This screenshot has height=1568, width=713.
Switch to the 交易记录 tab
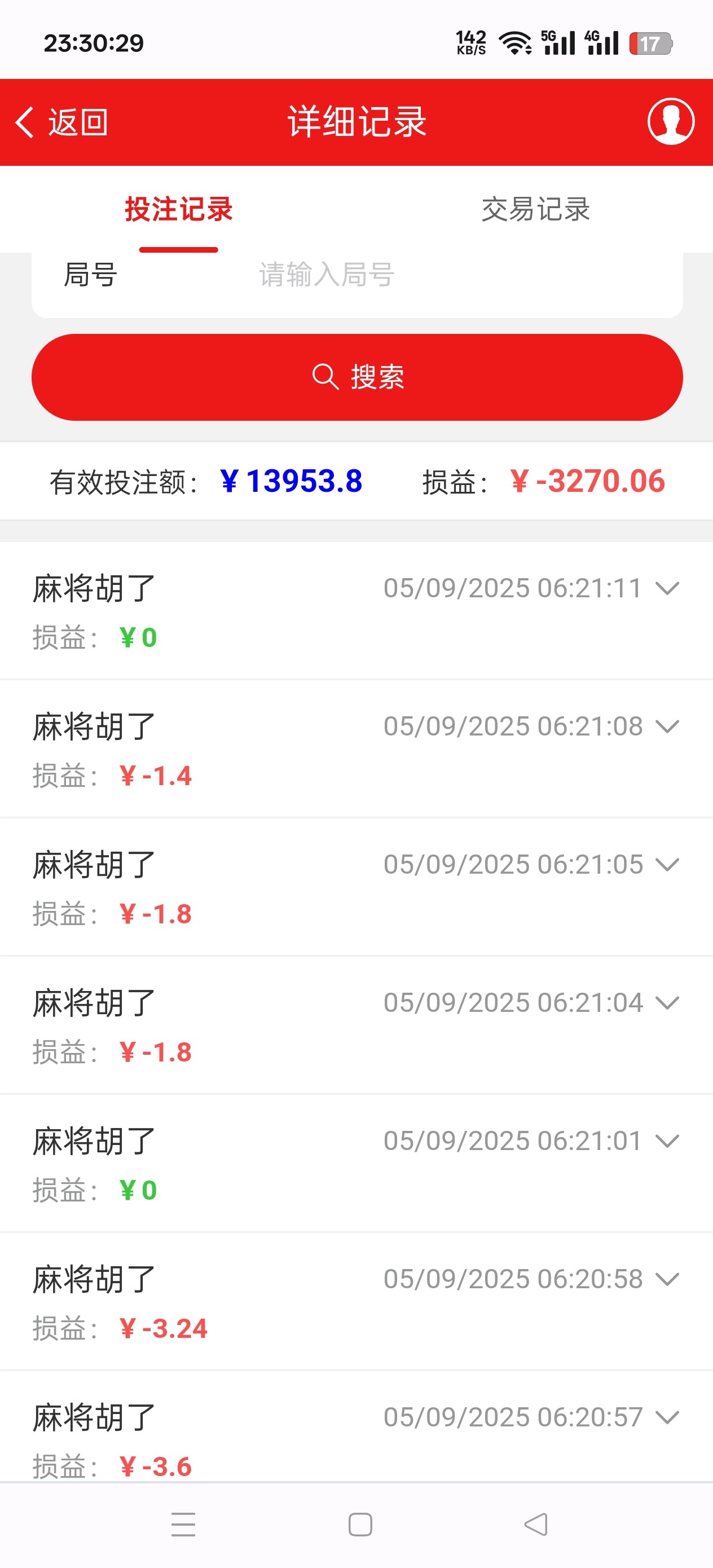[535, 209]
